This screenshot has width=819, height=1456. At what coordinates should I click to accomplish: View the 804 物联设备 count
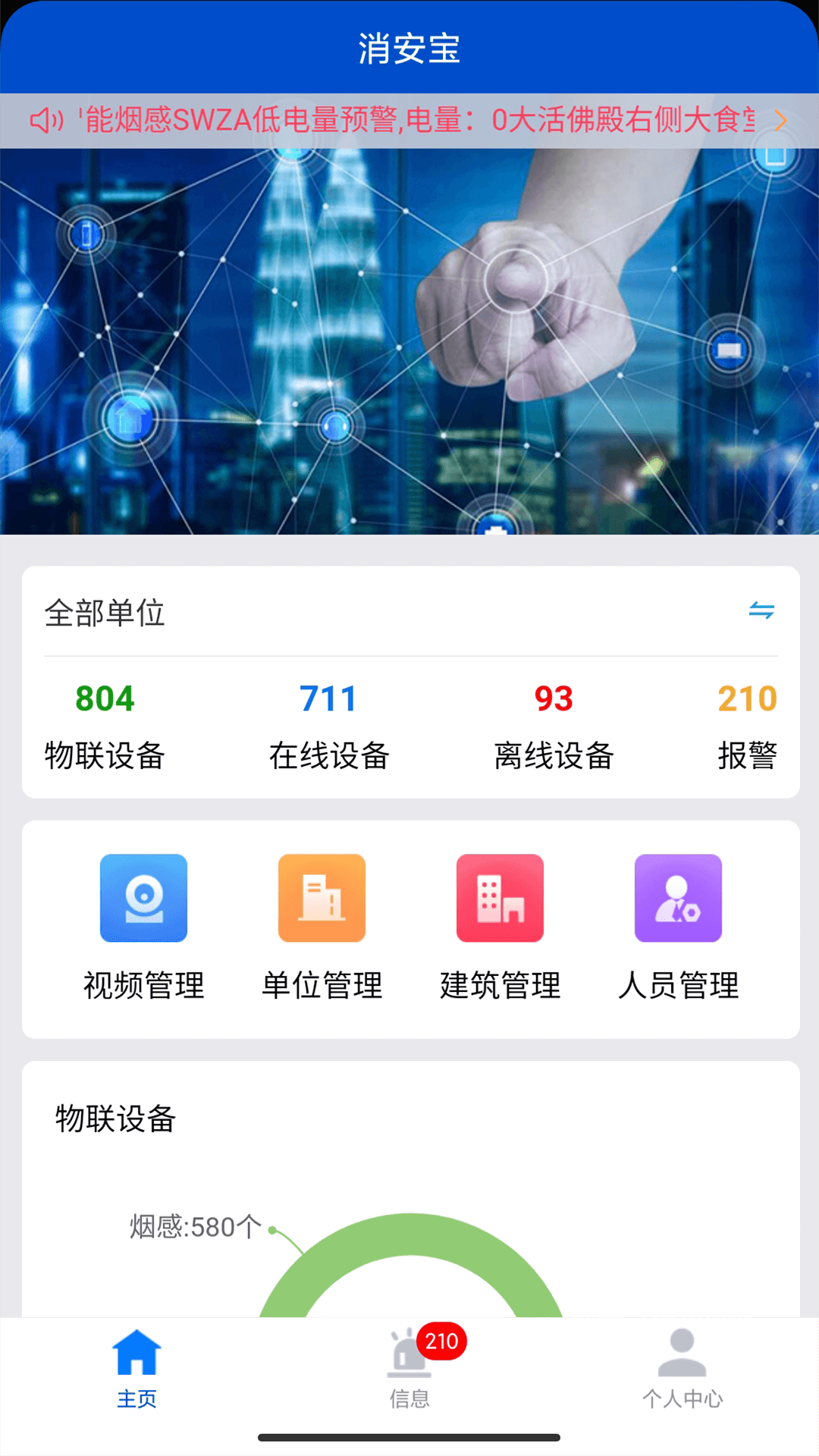click(105, 724)
